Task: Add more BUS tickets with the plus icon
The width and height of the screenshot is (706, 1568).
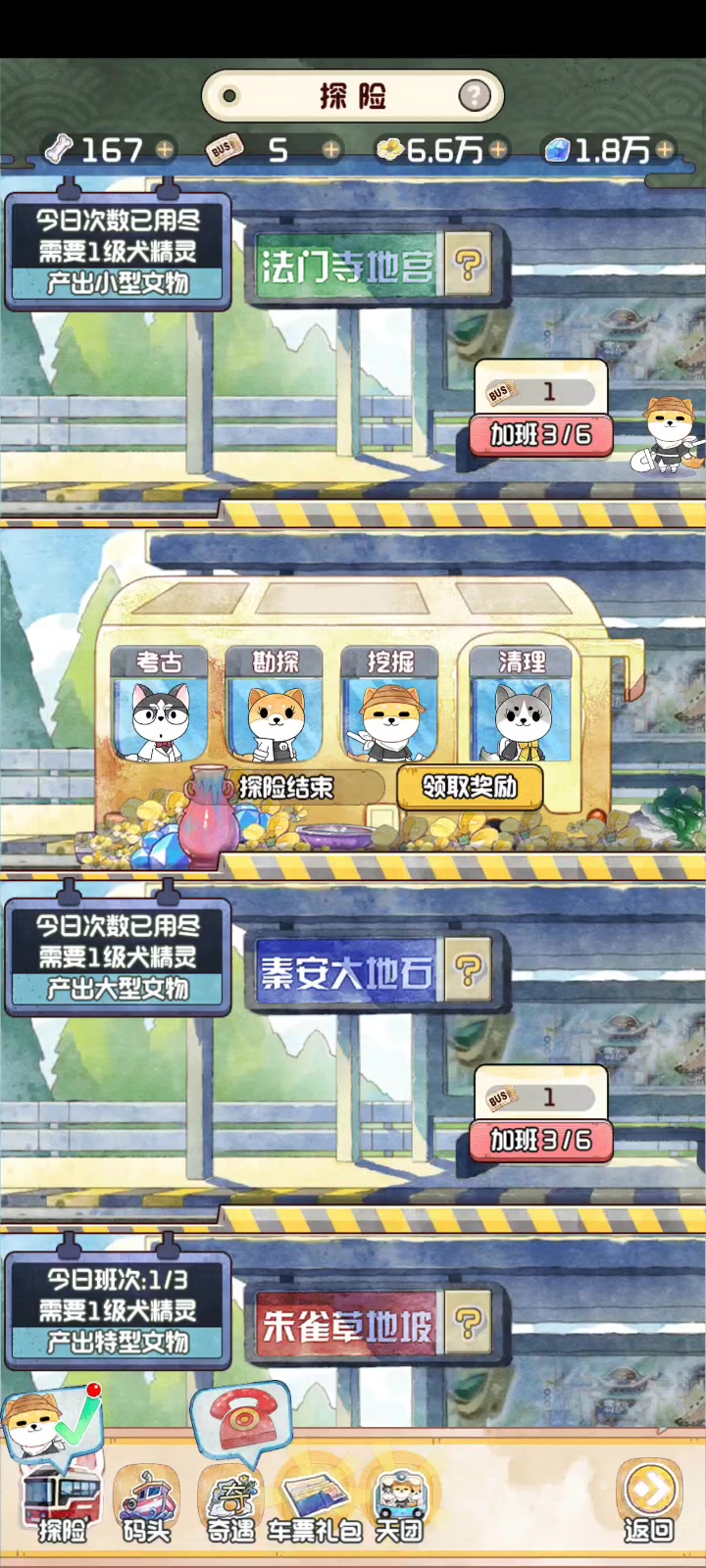Action: [331, 150]
